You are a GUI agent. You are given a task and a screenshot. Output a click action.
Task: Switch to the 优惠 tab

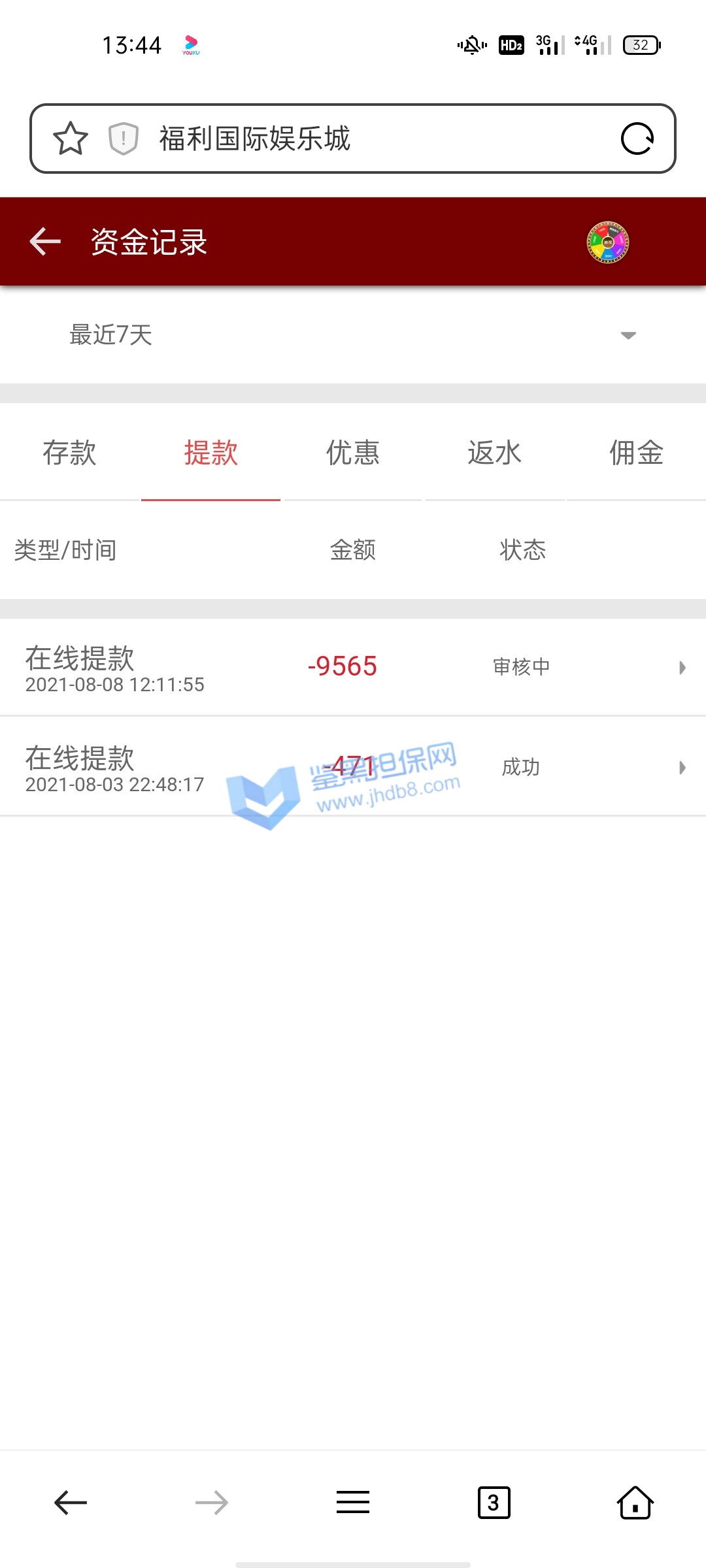pos(353,453)
